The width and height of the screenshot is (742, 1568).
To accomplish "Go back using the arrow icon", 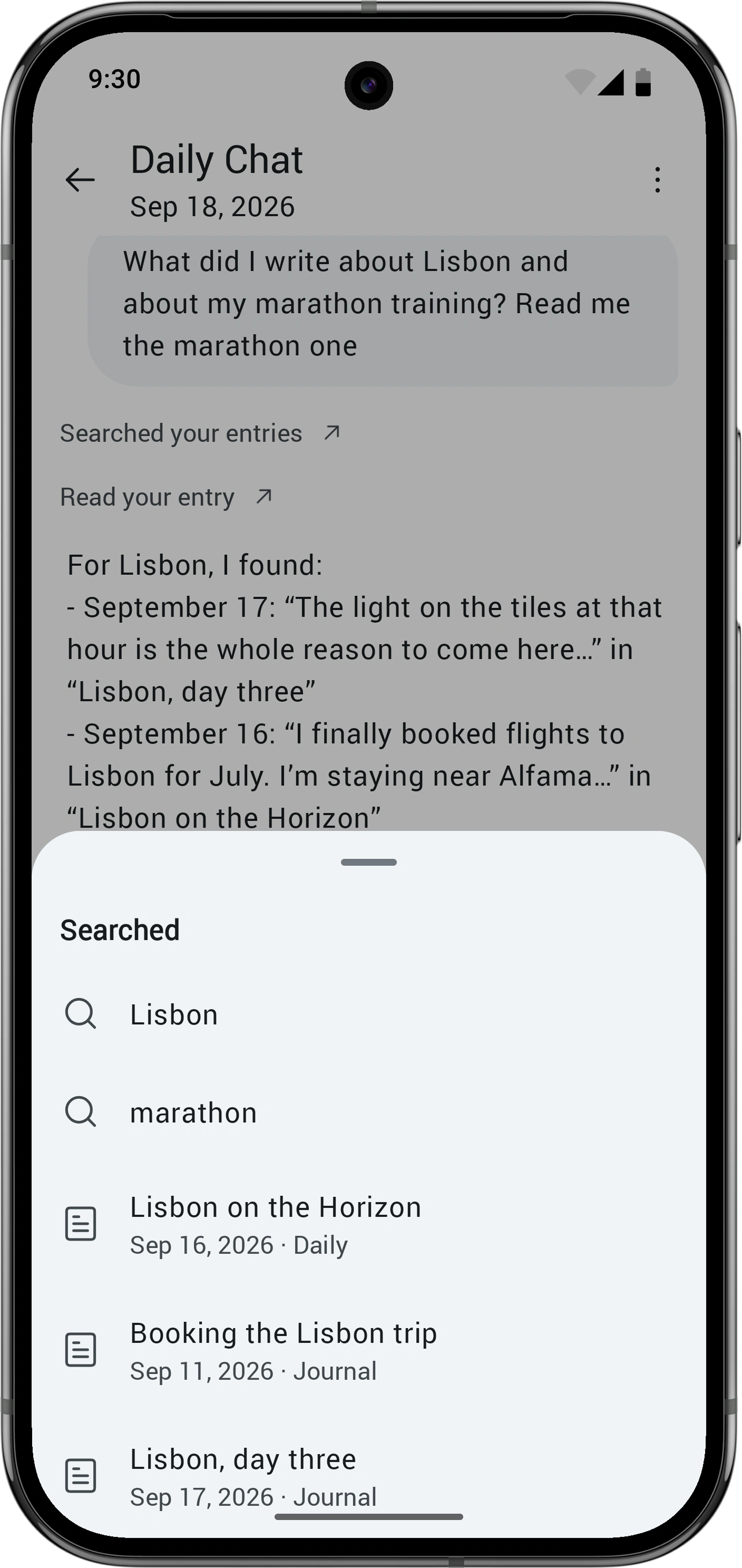I will (x=80, y=180).
